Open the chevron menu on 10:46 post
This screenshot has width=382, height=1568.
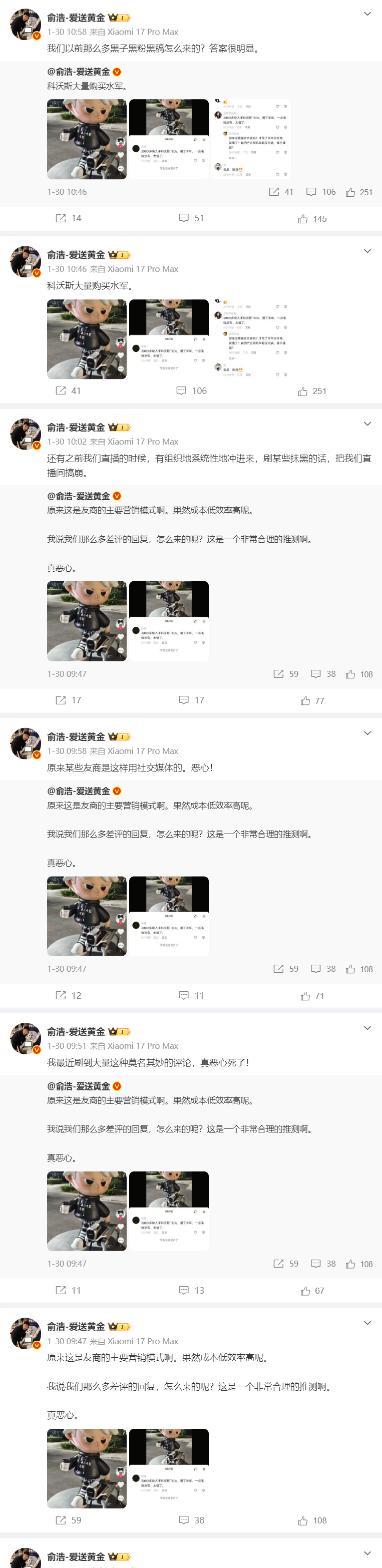(x=367, y=251)
